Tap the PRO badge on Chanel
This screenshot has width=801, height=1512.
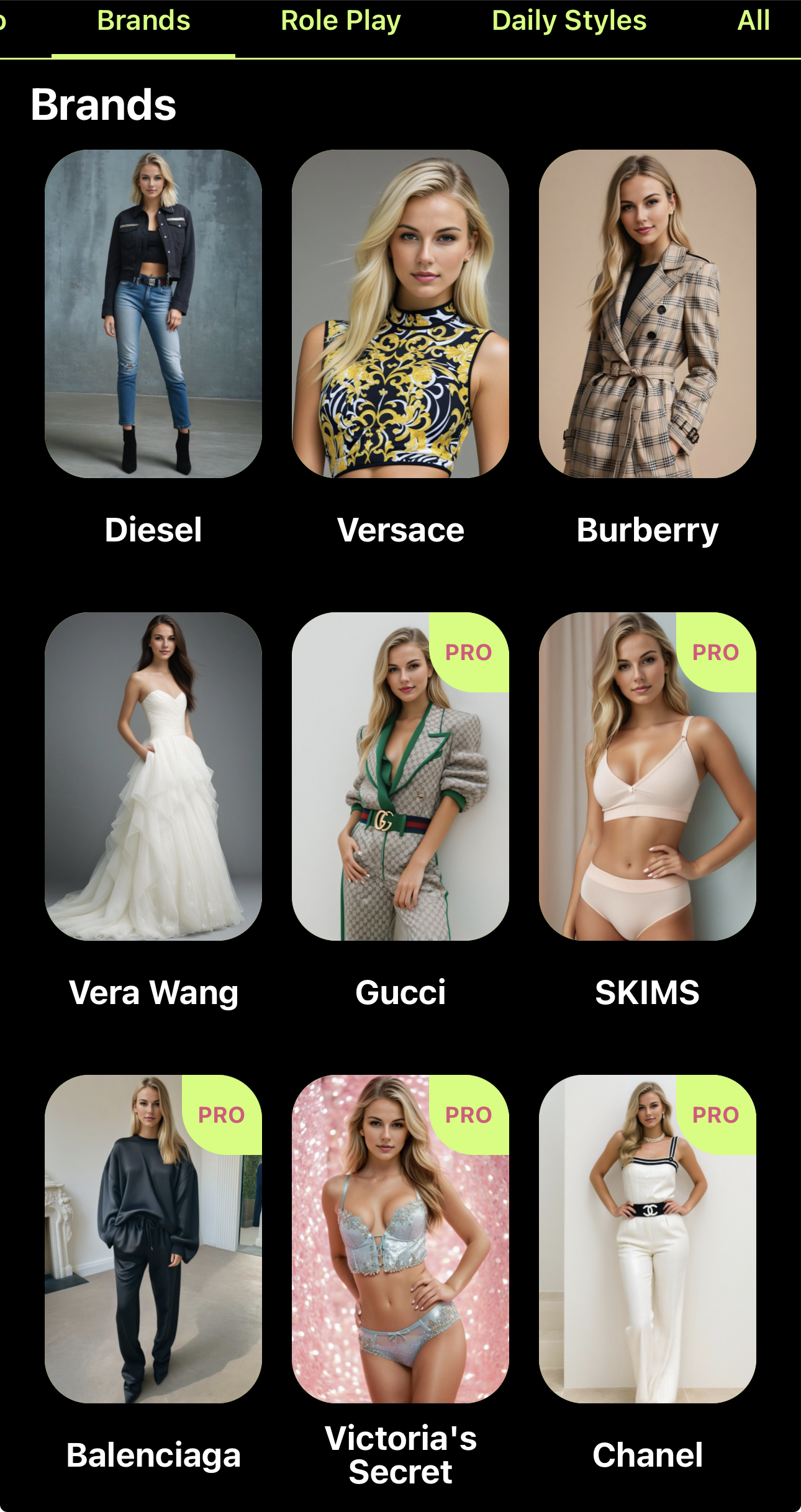[x=715, y=1115]
